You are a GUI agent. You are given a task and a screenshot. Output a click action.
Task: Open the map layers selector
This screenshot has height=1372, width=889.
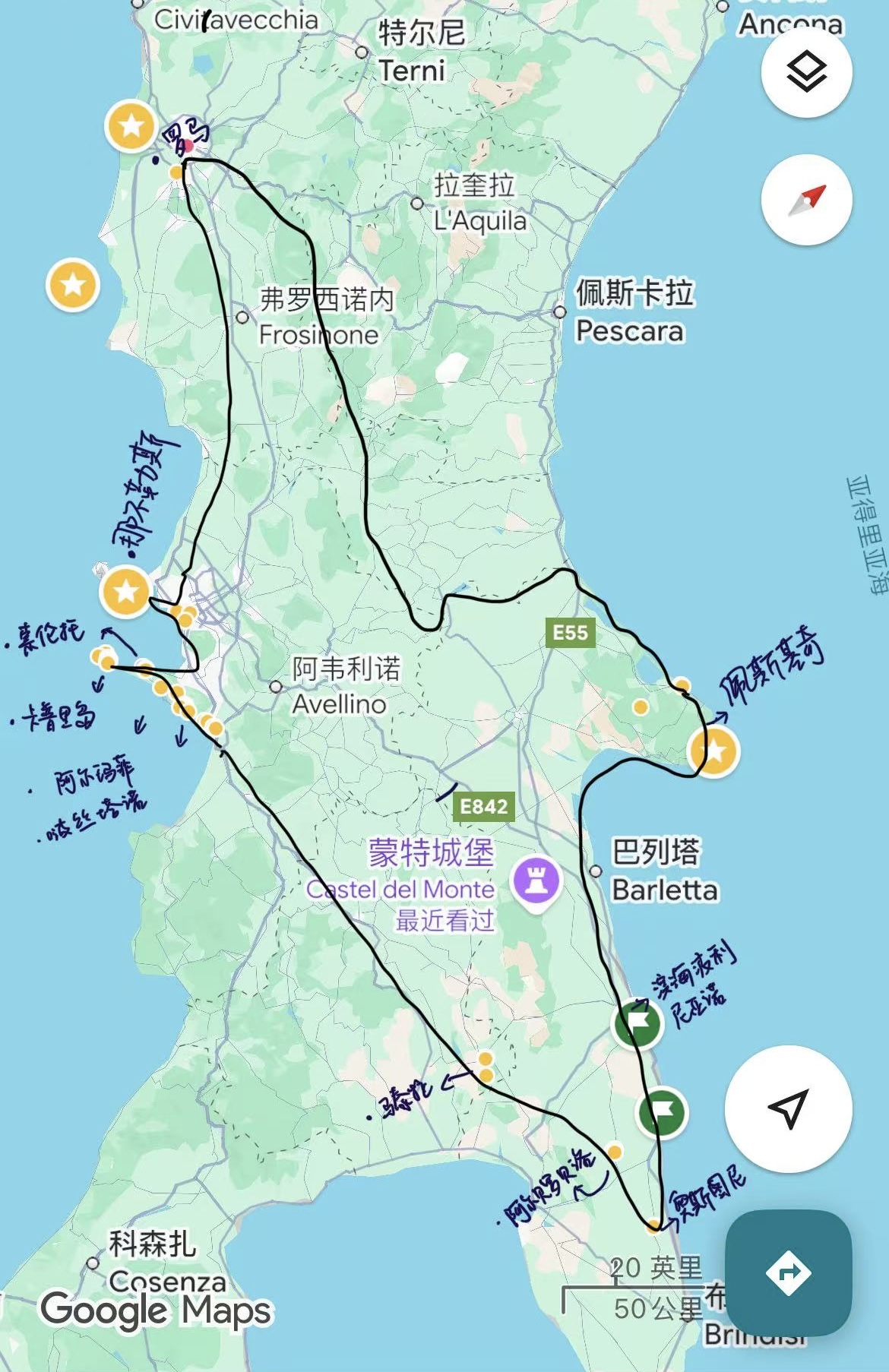click(x=806, y=72)
